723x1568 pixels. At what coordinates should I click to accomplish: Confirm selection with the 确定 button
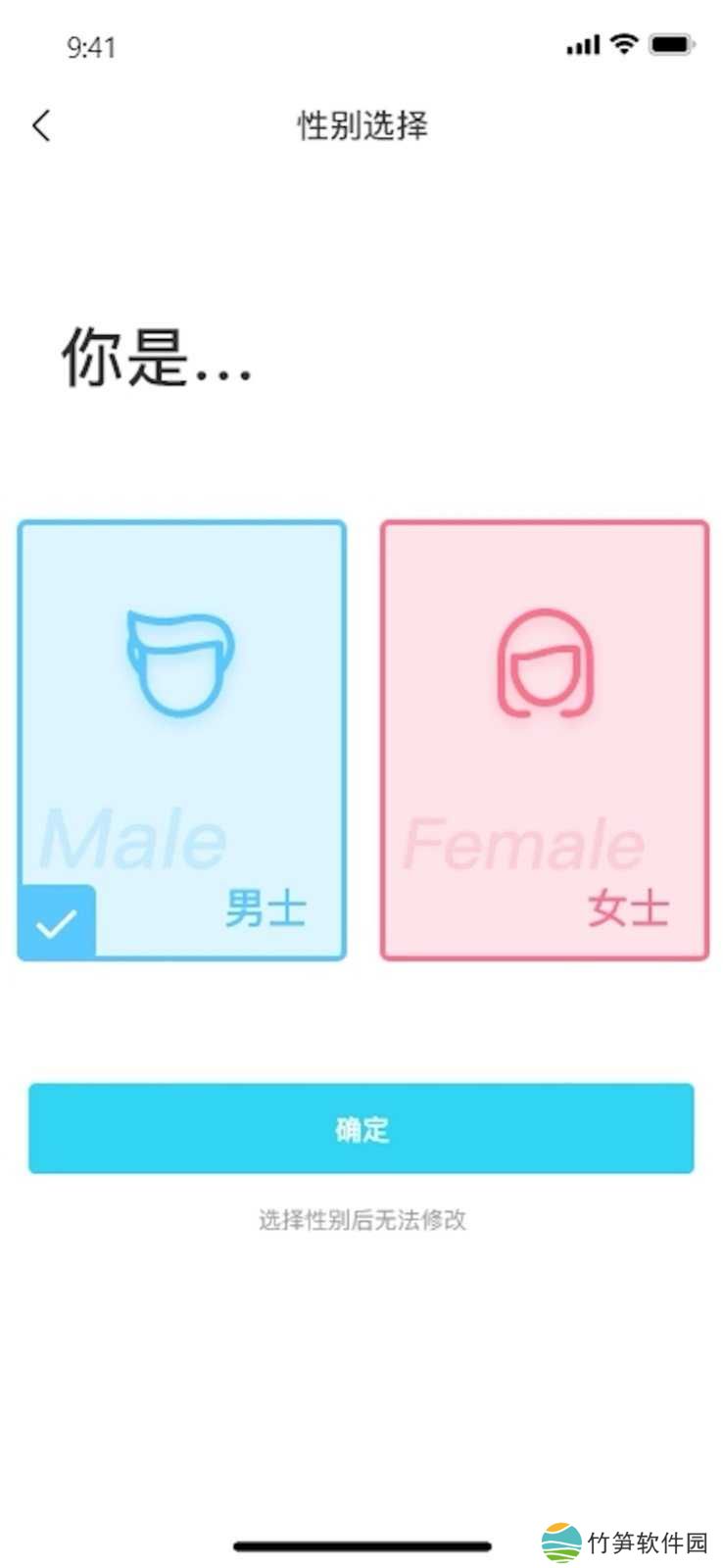click(361, 1128)
